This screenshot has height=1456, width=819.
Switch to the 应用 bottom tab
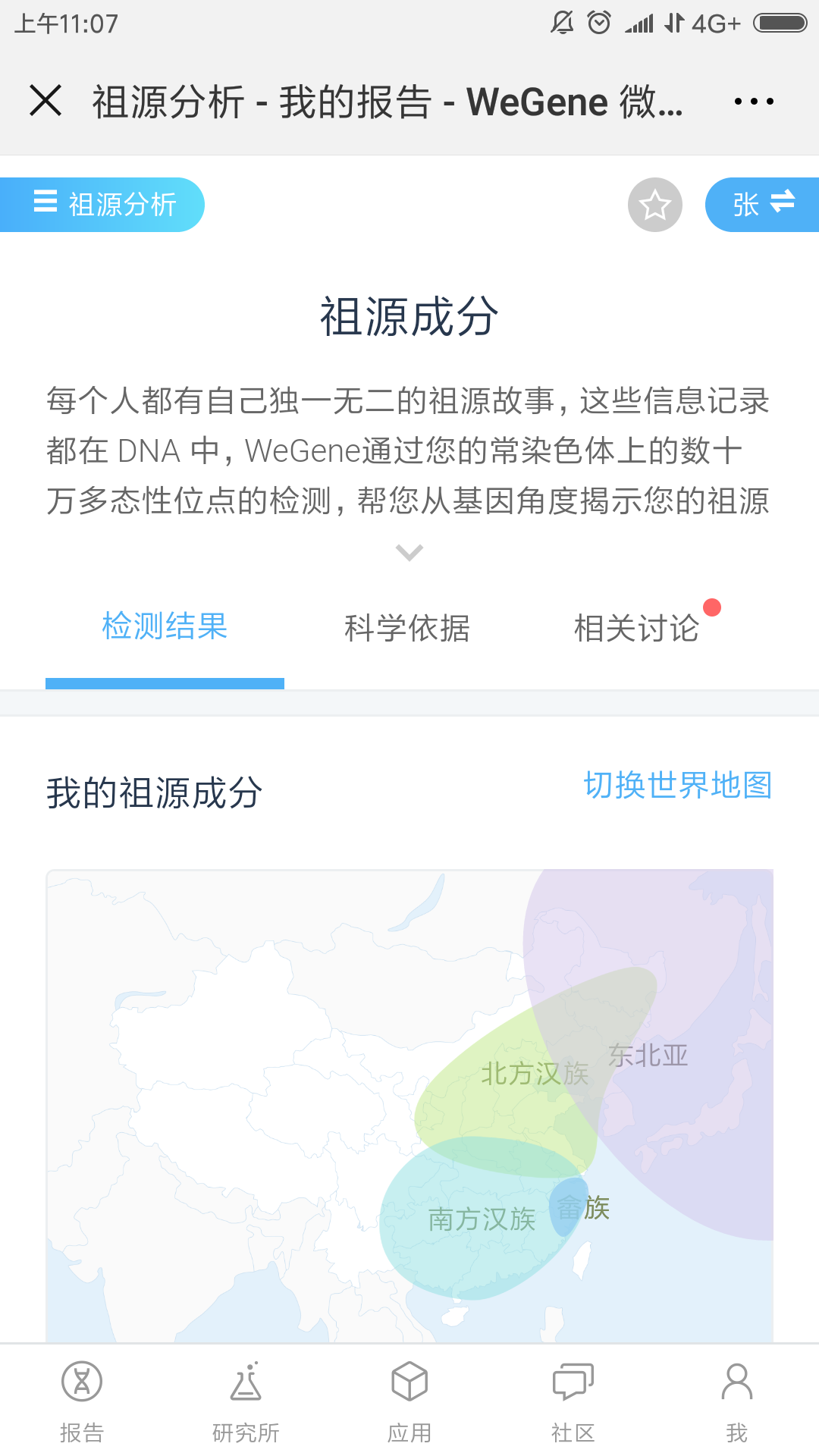409,1401
